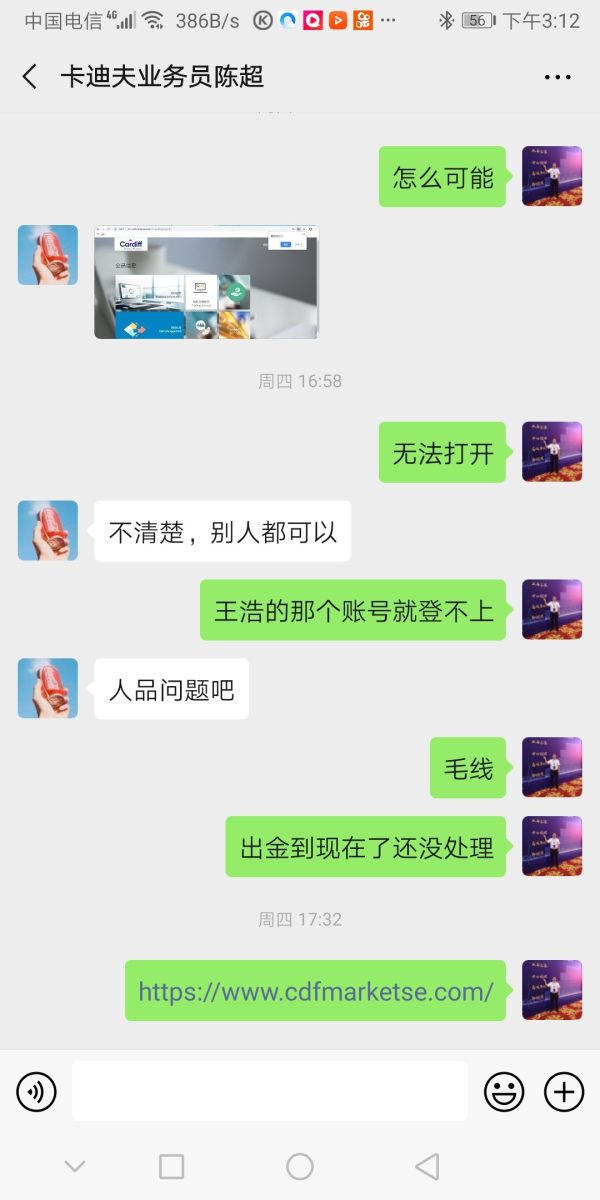Show recent apps with square button

pos(172,1166)
